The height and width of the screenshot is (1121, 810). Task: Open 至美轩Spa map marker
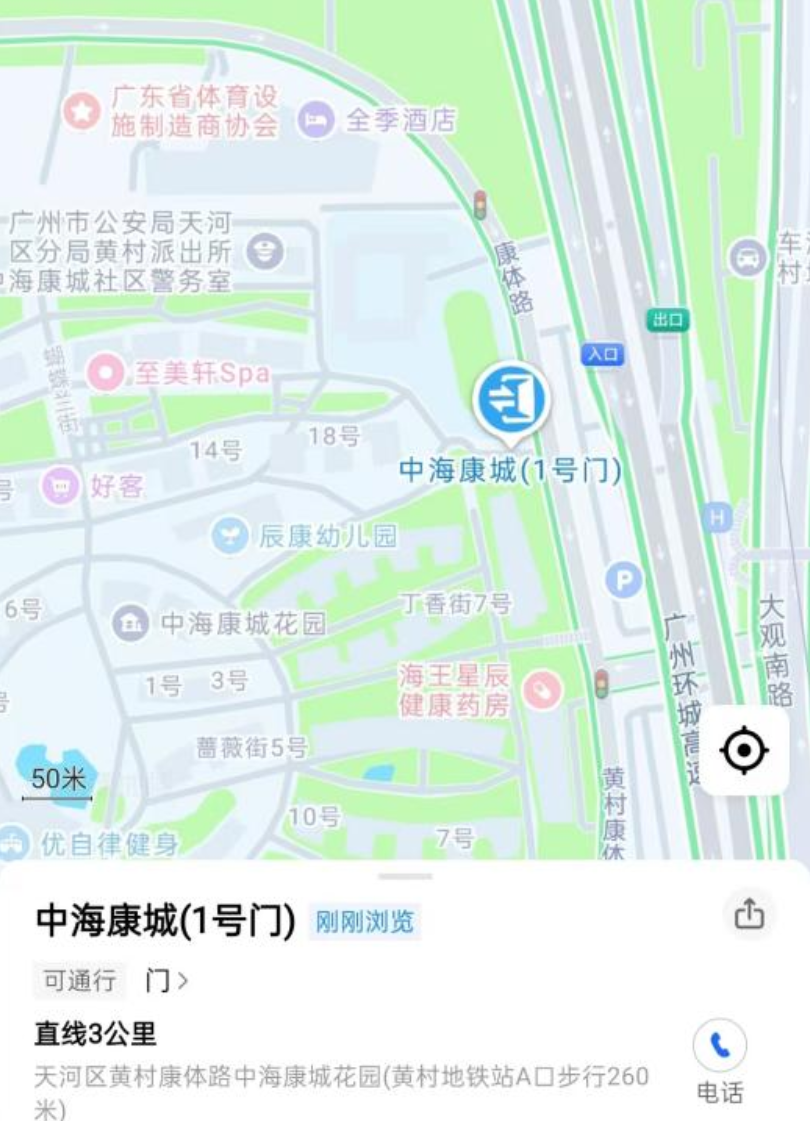tap(105, 373)
